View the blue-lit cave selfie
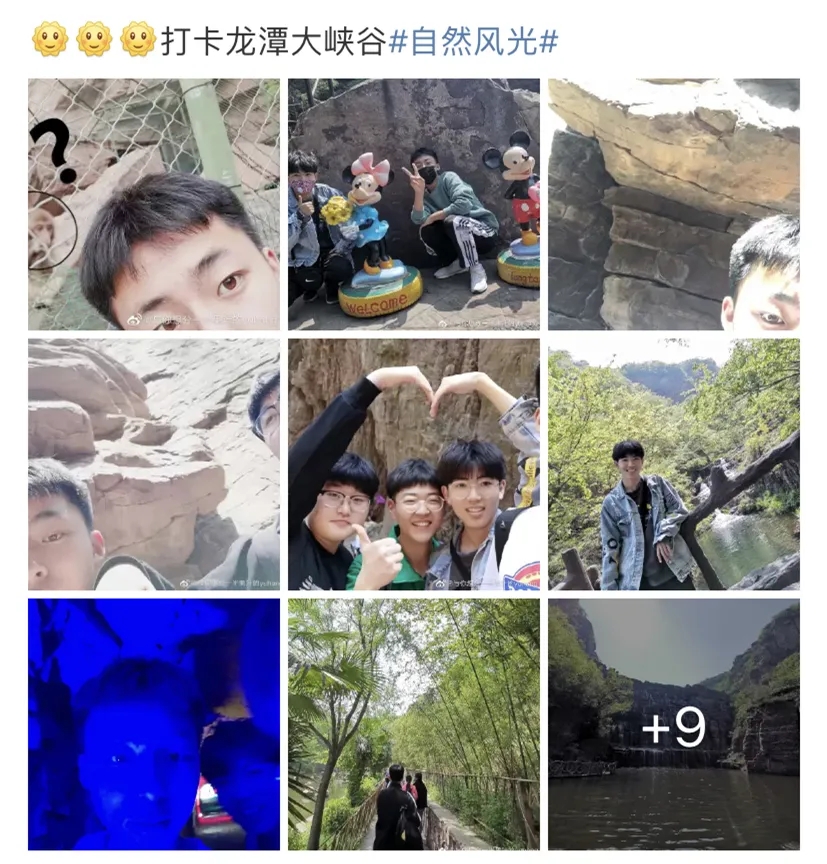The image size is (827, 864). [x=153, y=724]
